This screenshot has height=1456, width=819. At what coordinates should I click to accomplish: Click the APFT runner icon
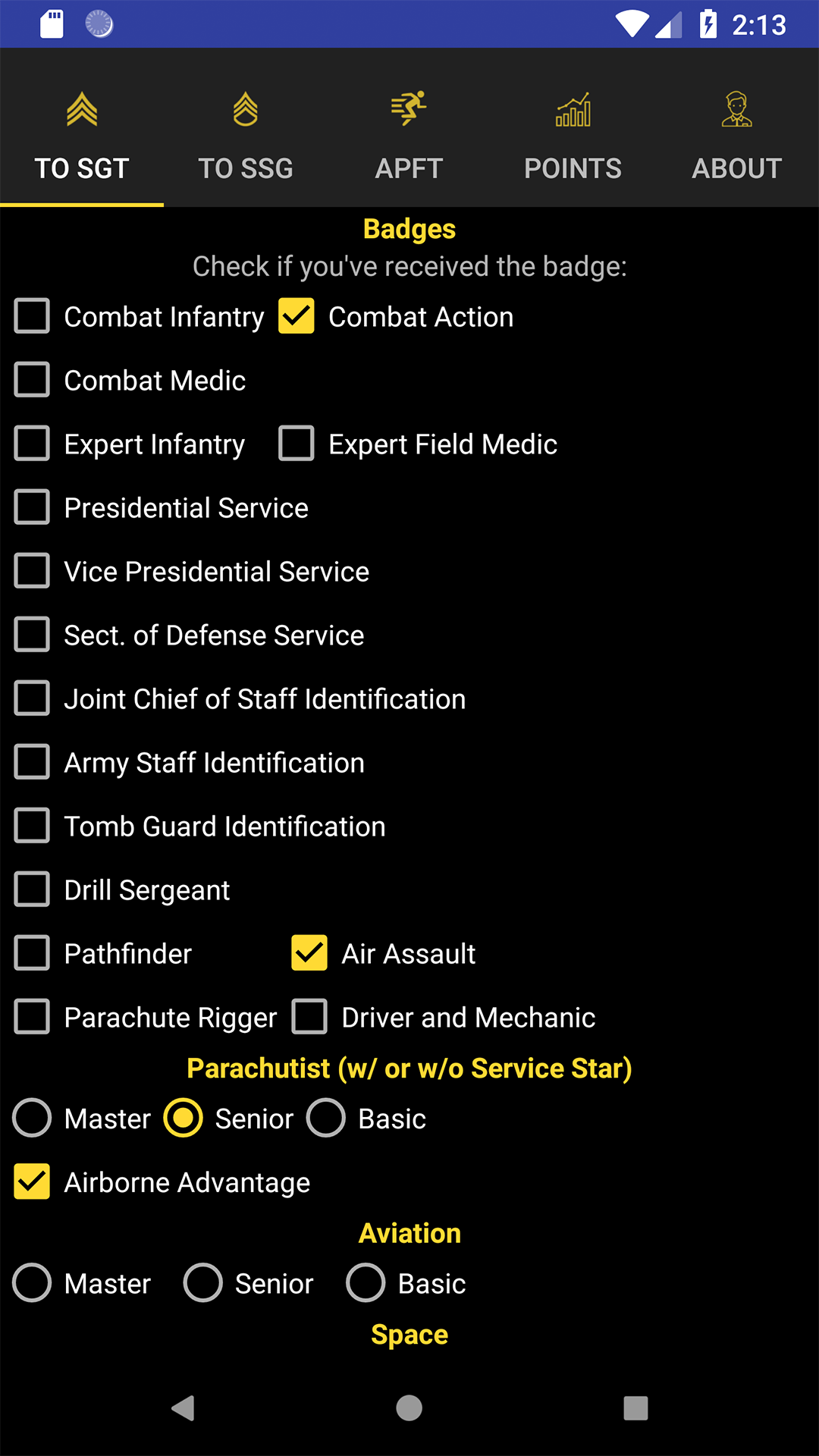pos(409,110)
